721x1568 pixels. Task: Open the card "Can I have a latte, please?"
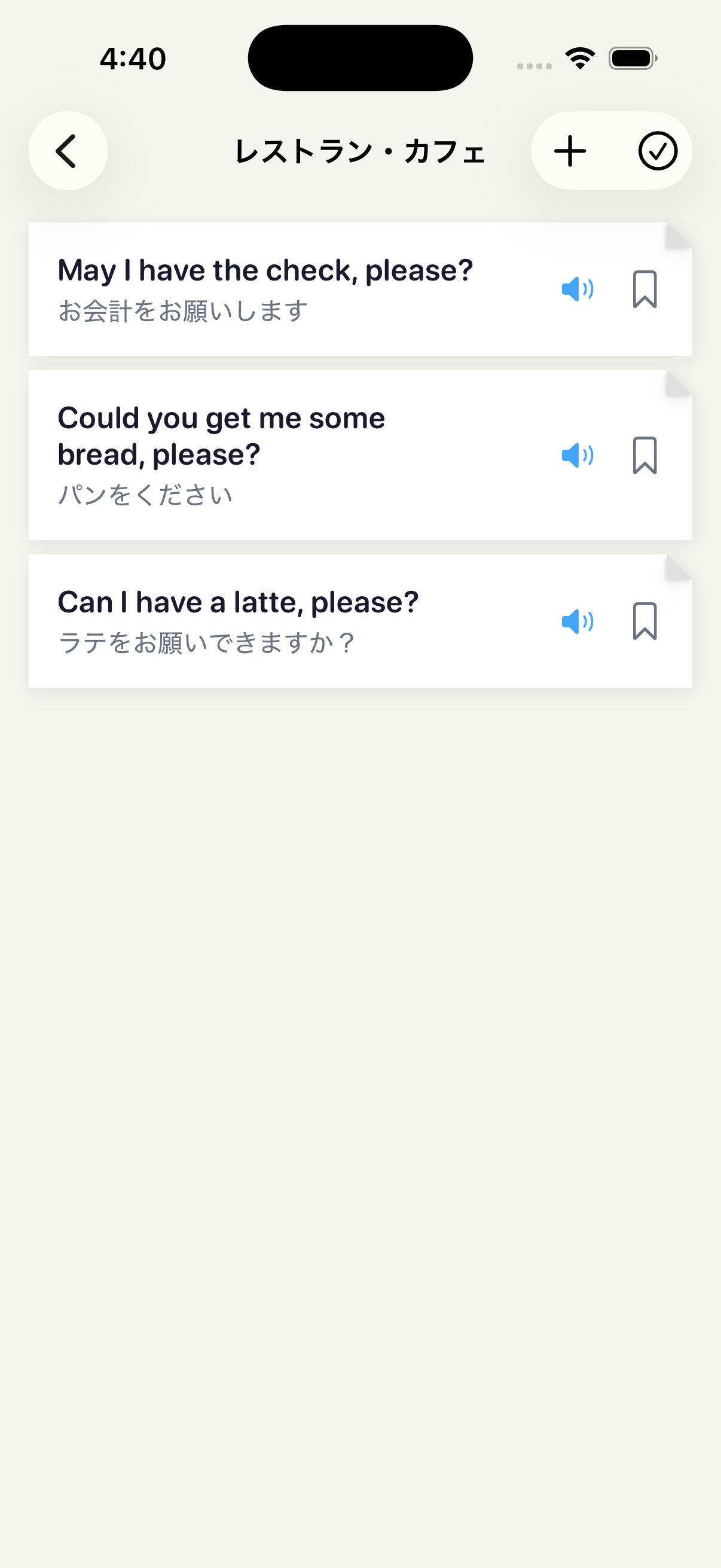pyautogui.click(x=239, y=602)
